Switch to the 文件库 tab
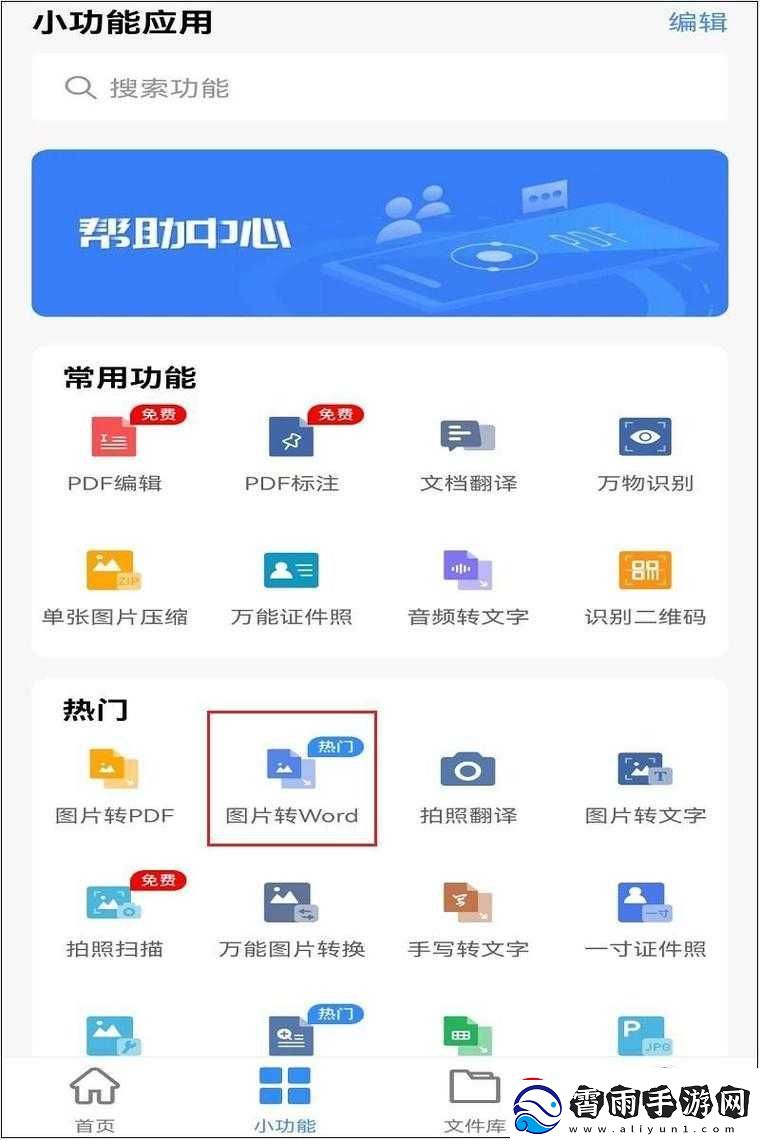This screenshot has height=1140, width=760. pos(474,1100)
